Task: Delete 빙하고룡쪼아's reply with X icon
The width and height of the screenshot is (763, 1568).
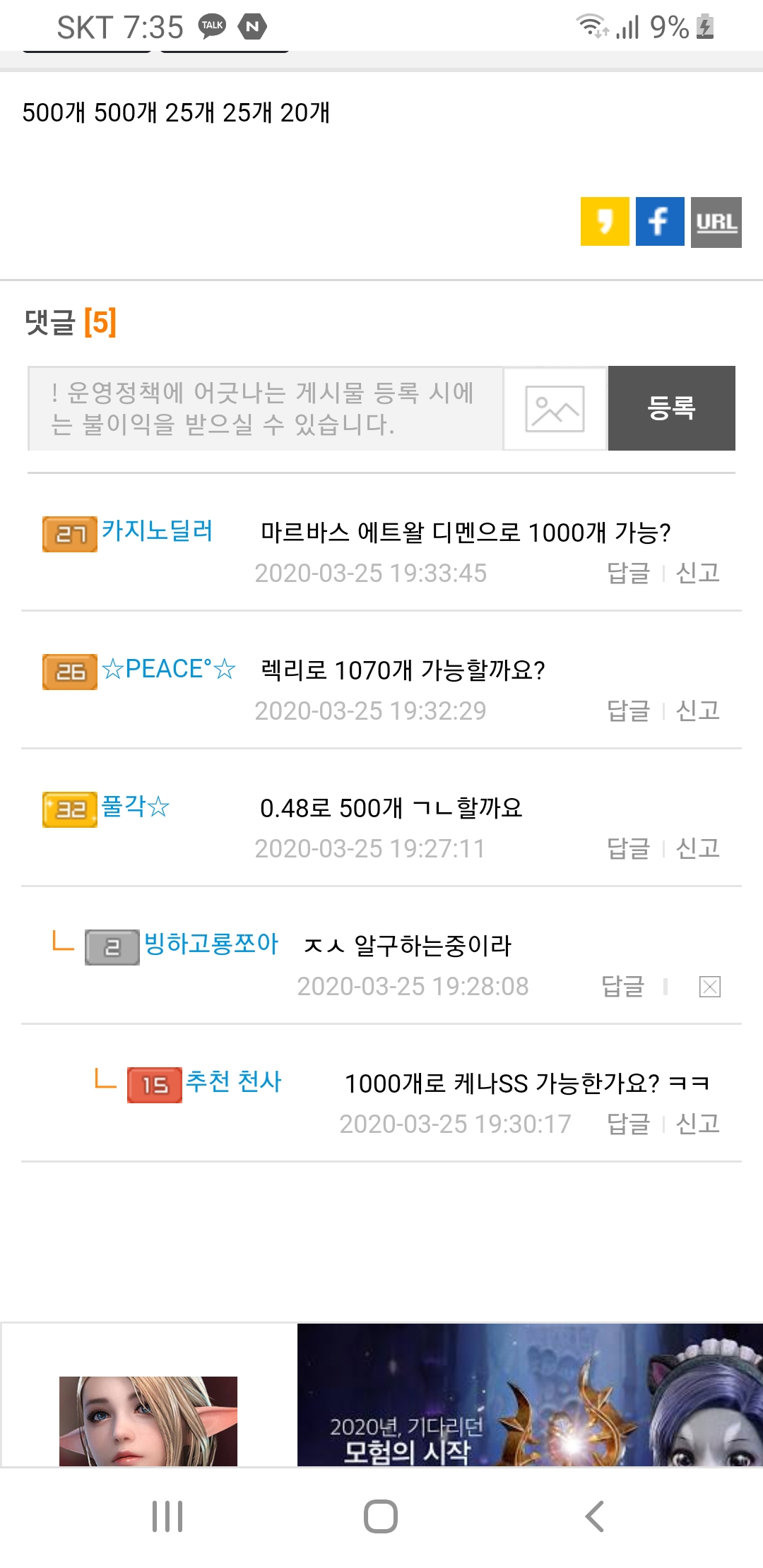Action: (x=709, y=987)
